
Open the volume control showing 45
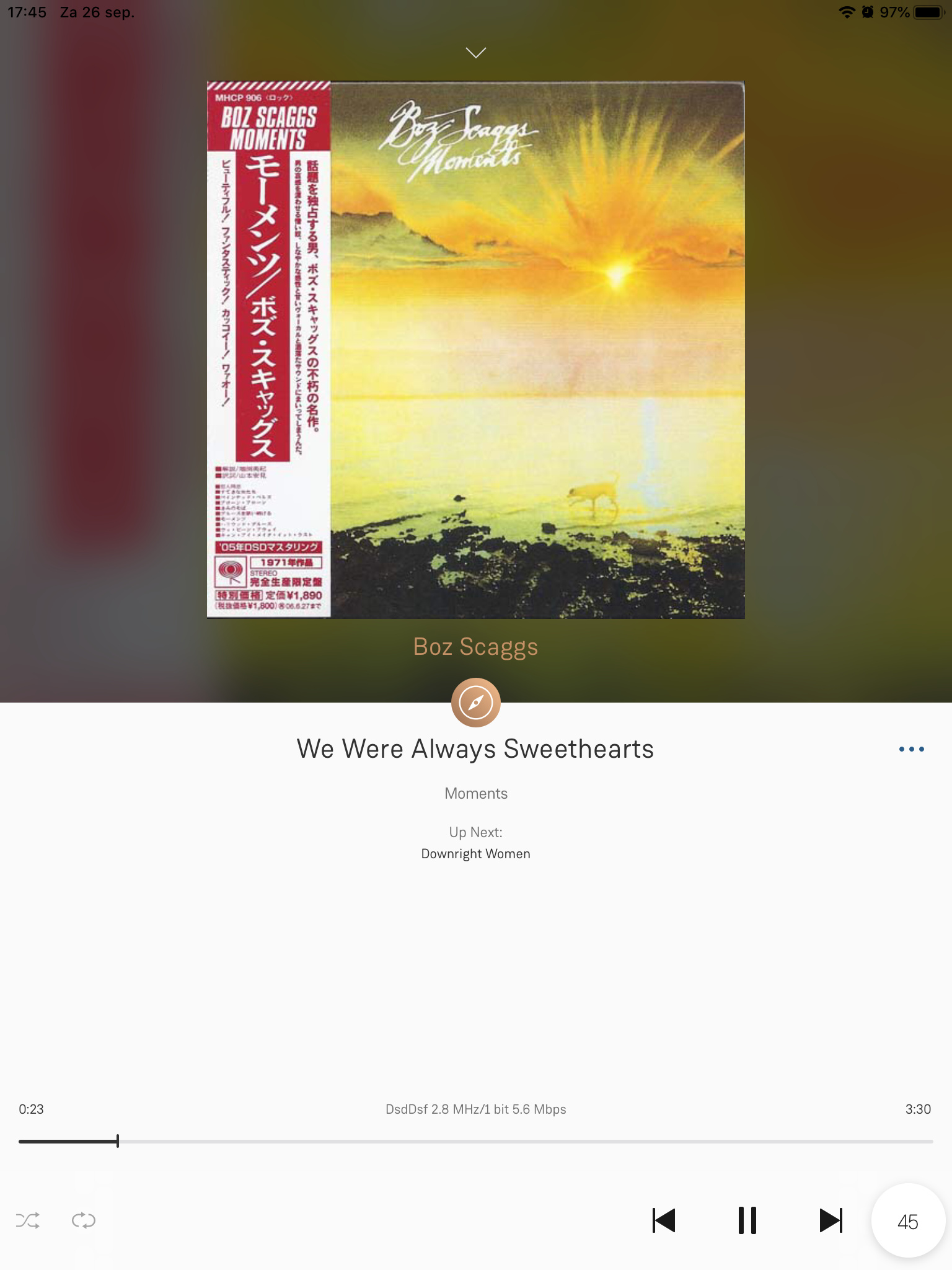(907, 1222)
